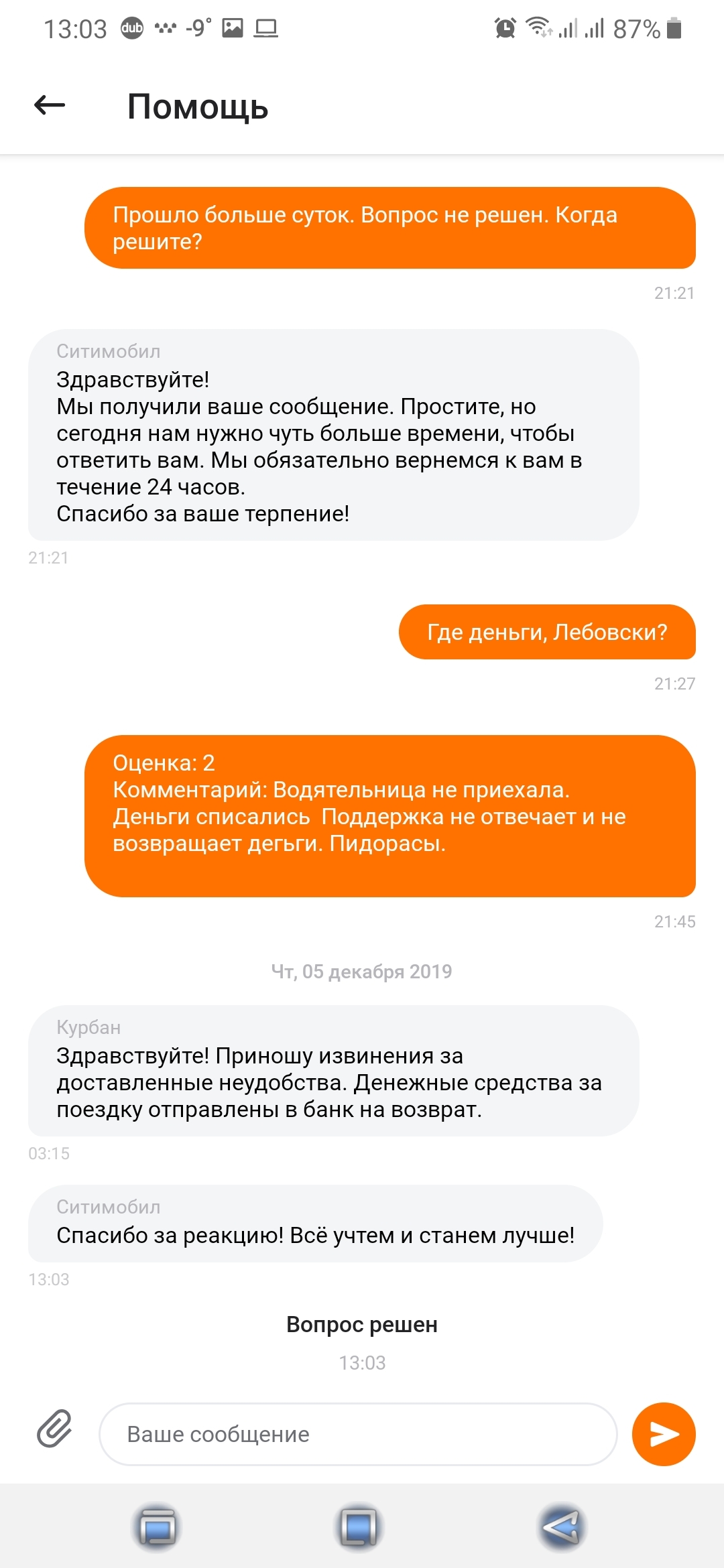Send the message with the orange arrow button
Screen dimensions: 724x1568
click(x=664, y=1434)
